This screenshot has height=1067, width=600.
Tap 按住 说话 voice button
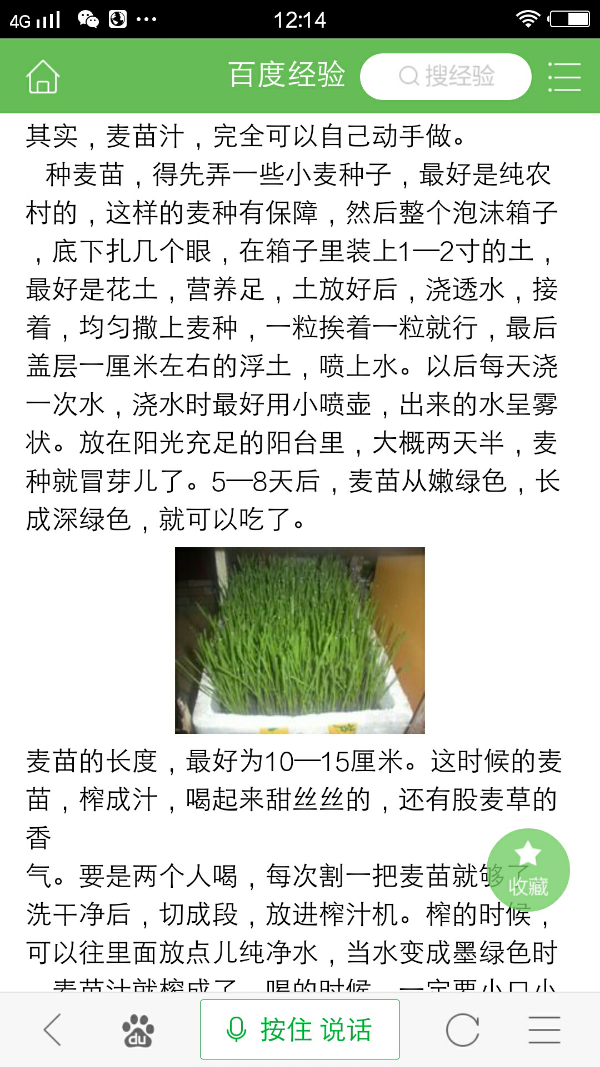click(x=300, y=1029)
